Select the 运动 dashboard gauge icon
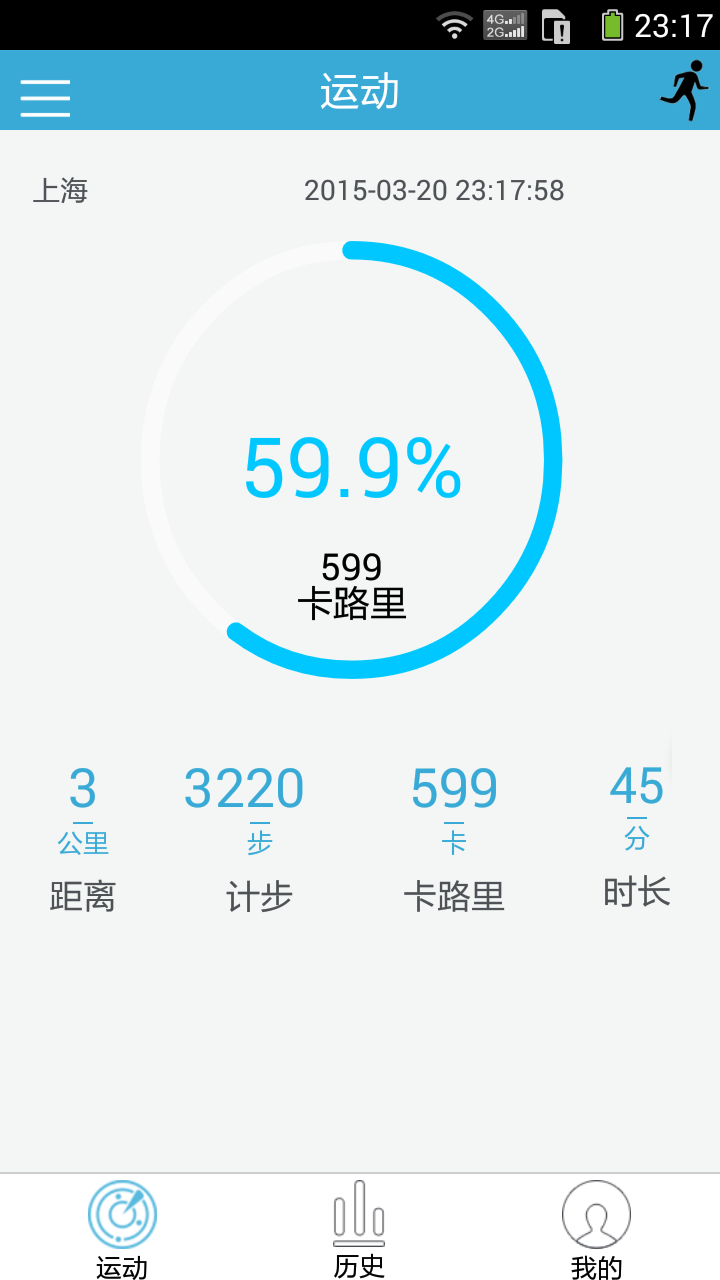This screenshot has width=720, height=1280. (122, 1214)
